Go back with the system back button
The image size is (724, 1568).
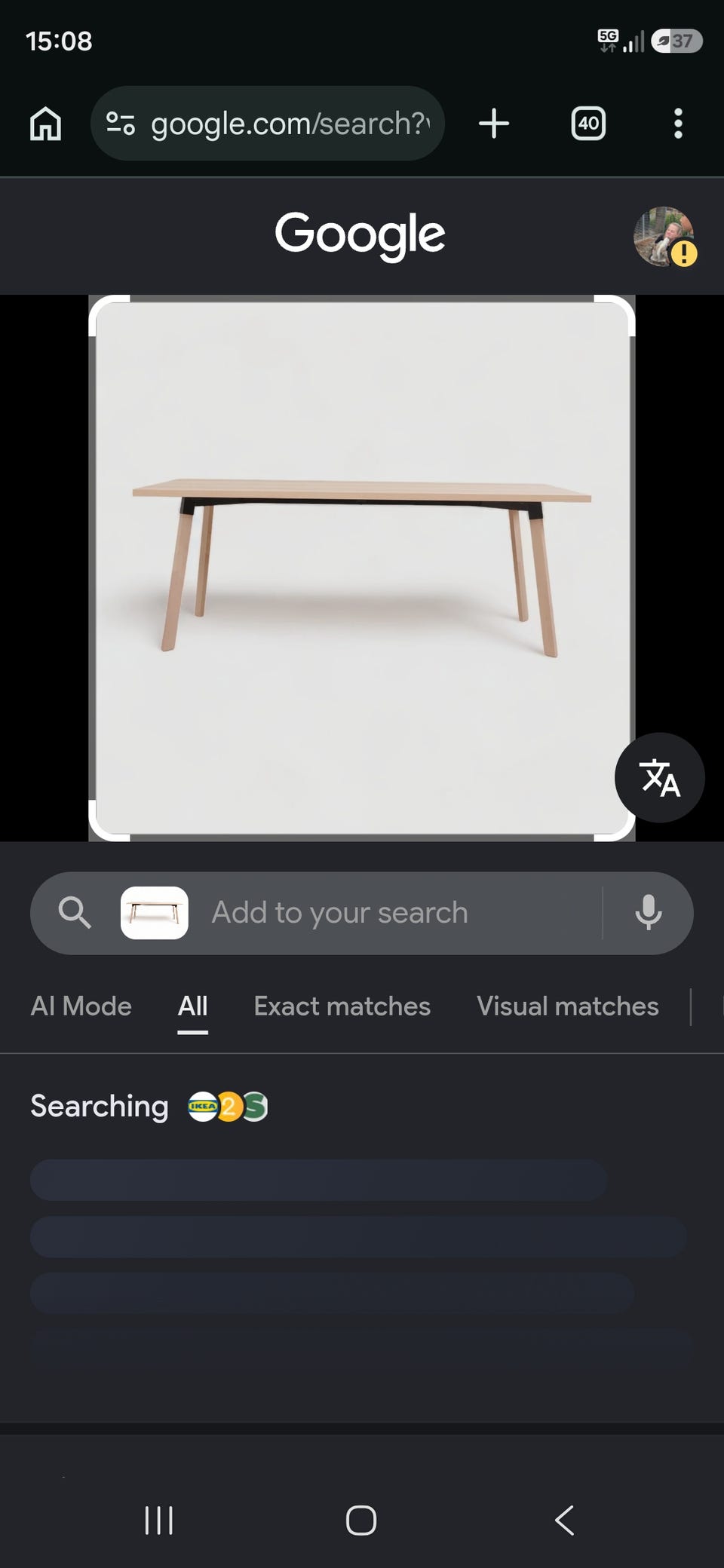point(565,1521)
